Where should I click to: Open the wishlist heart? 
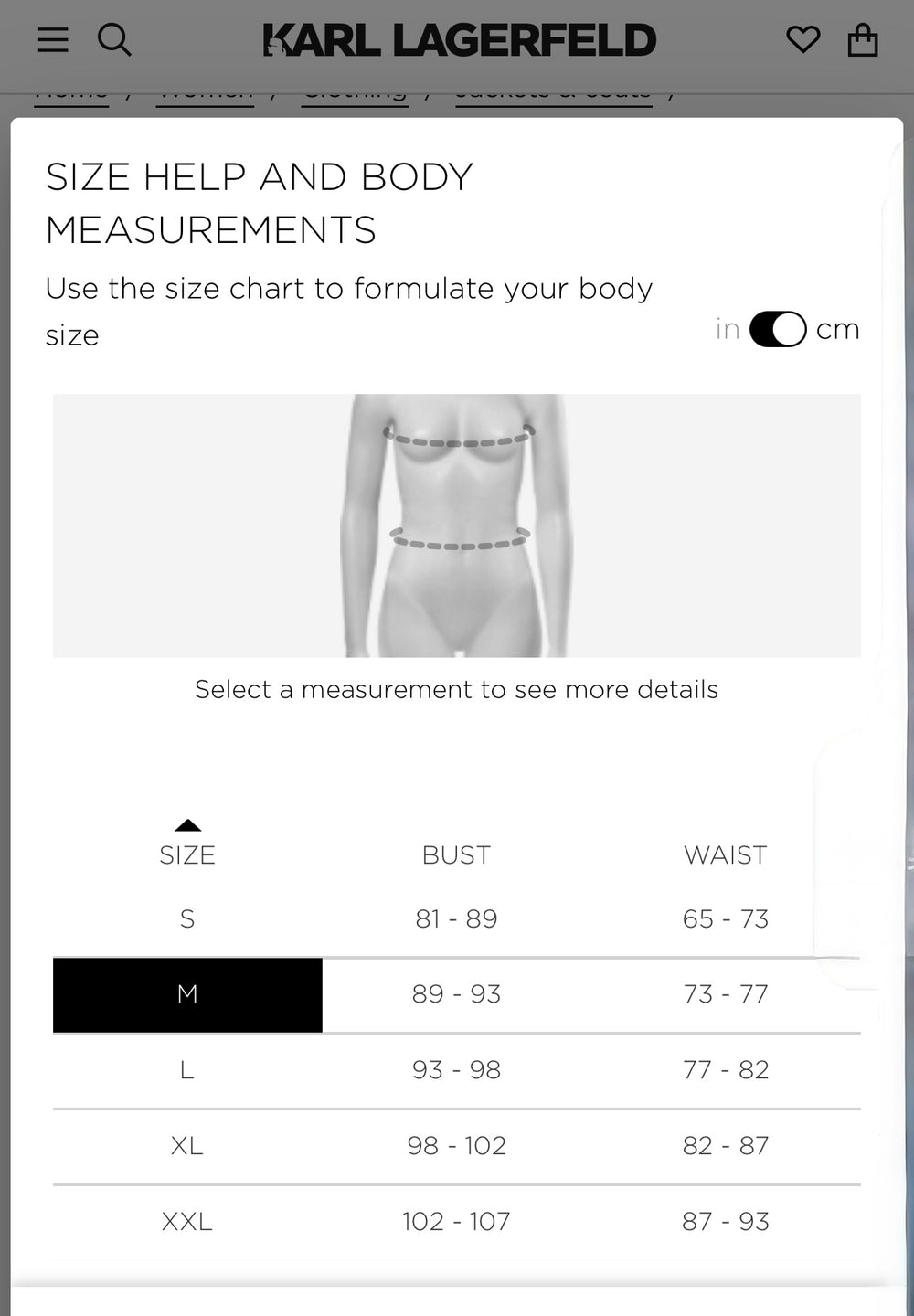[x=802, y=40]
